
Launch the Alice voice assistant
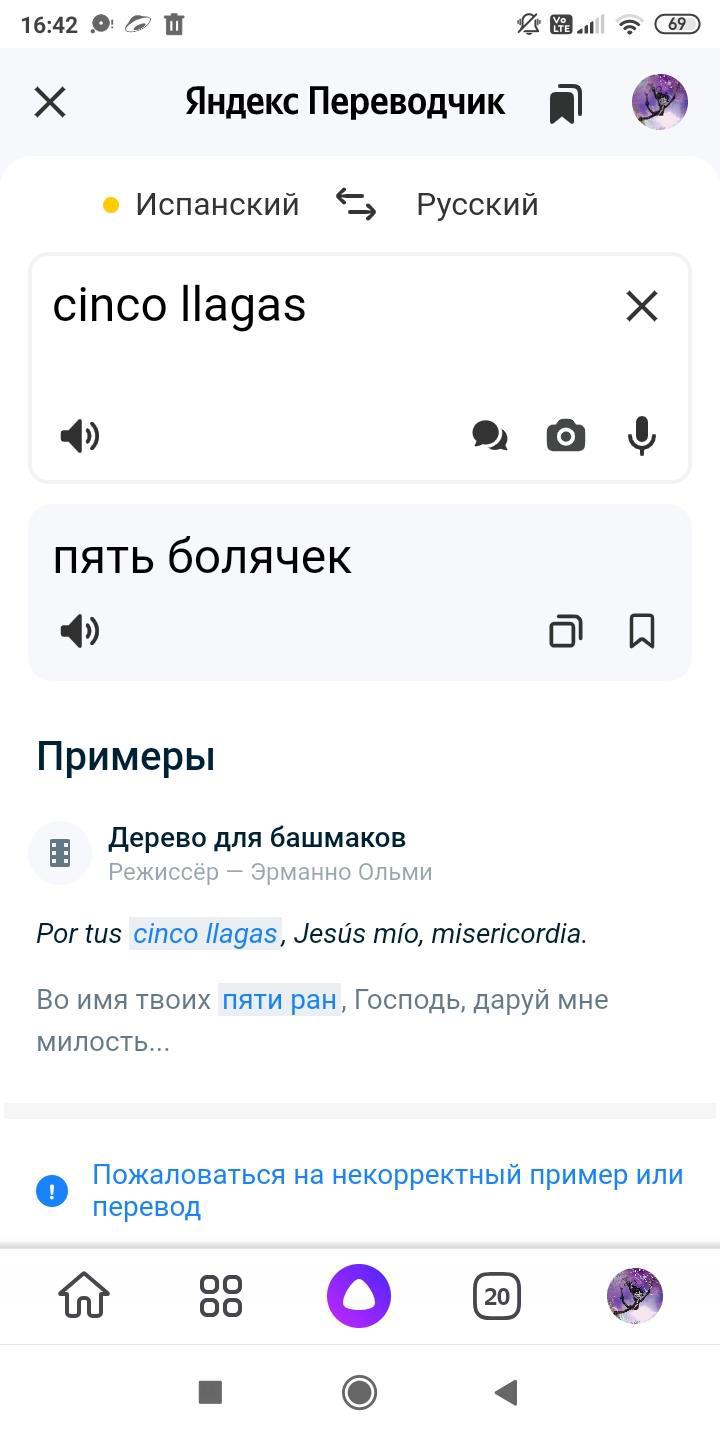[359, 1296]
